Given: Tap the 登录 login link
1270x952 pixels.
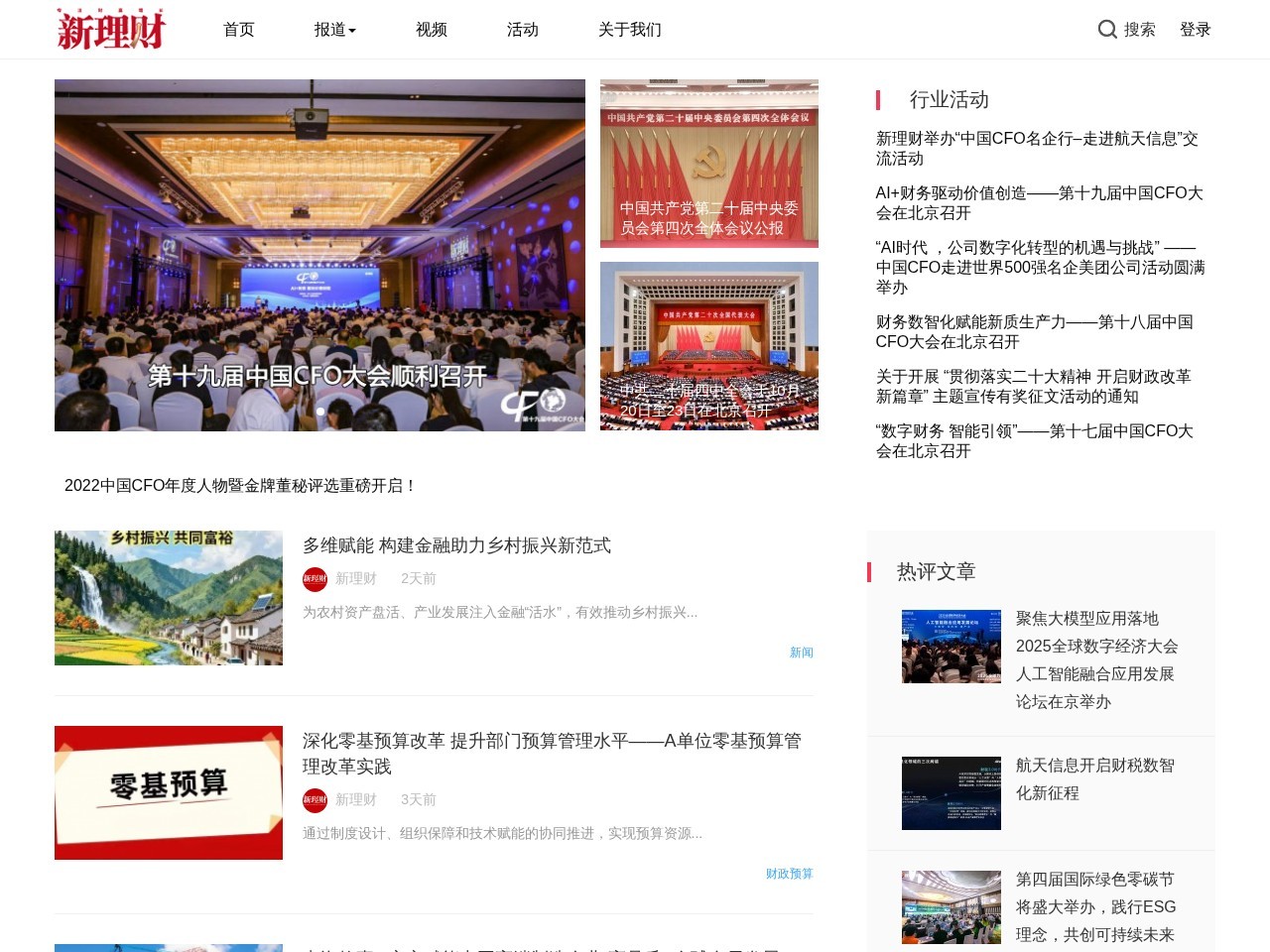Looking at the screenshot, I should pos(1195,30).
